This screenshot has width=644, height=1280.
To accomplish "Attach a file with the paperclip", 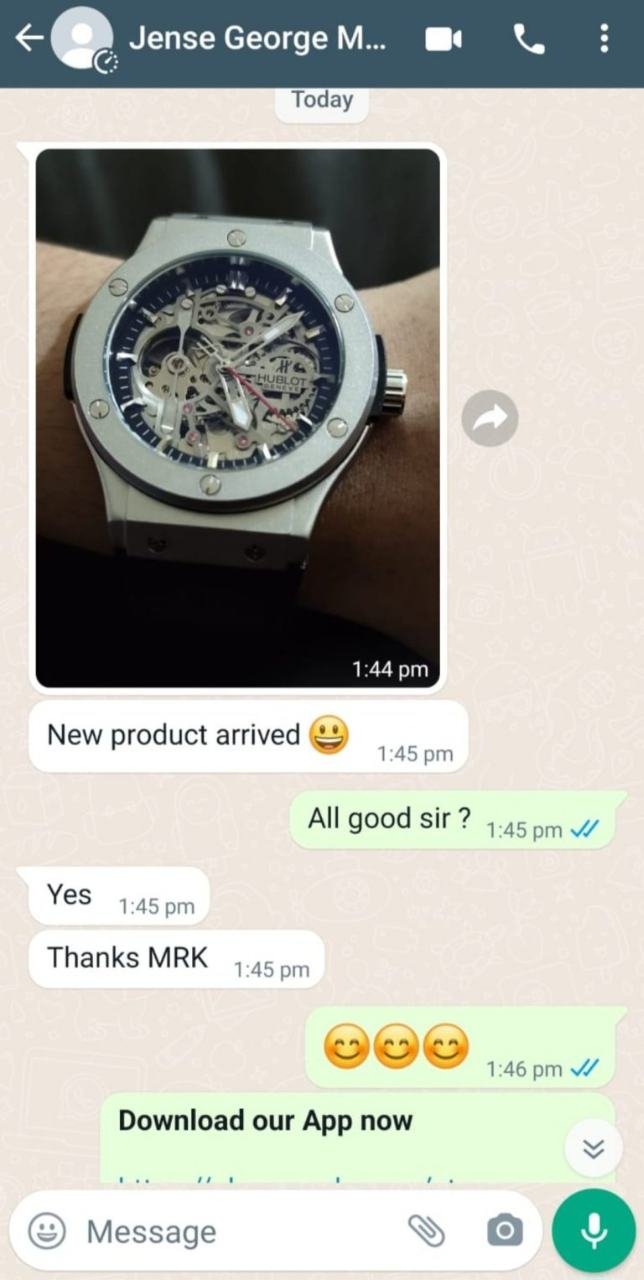I will (x=426, y=1231).
